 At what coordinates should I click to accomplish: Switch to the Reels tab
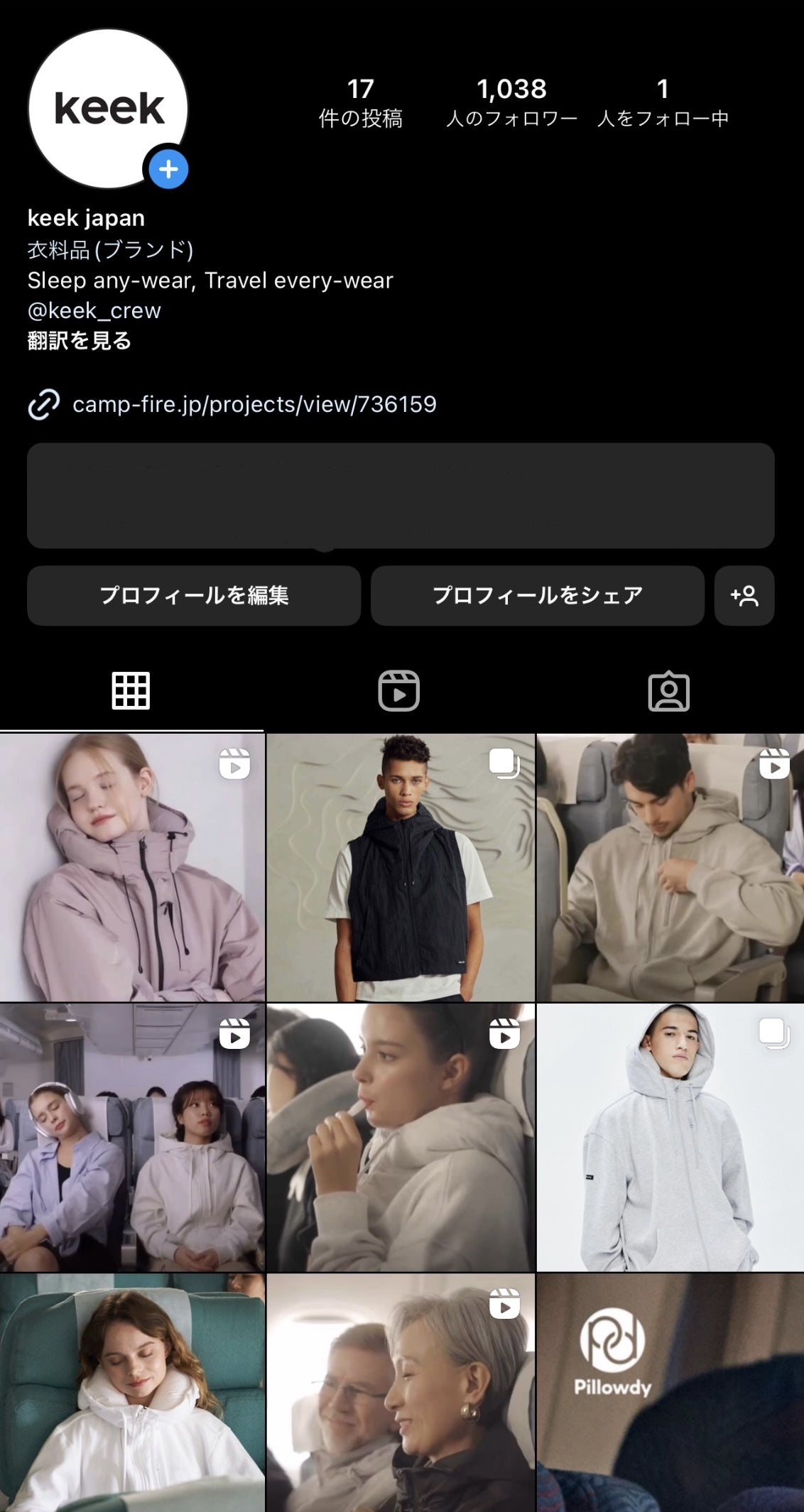398,690
